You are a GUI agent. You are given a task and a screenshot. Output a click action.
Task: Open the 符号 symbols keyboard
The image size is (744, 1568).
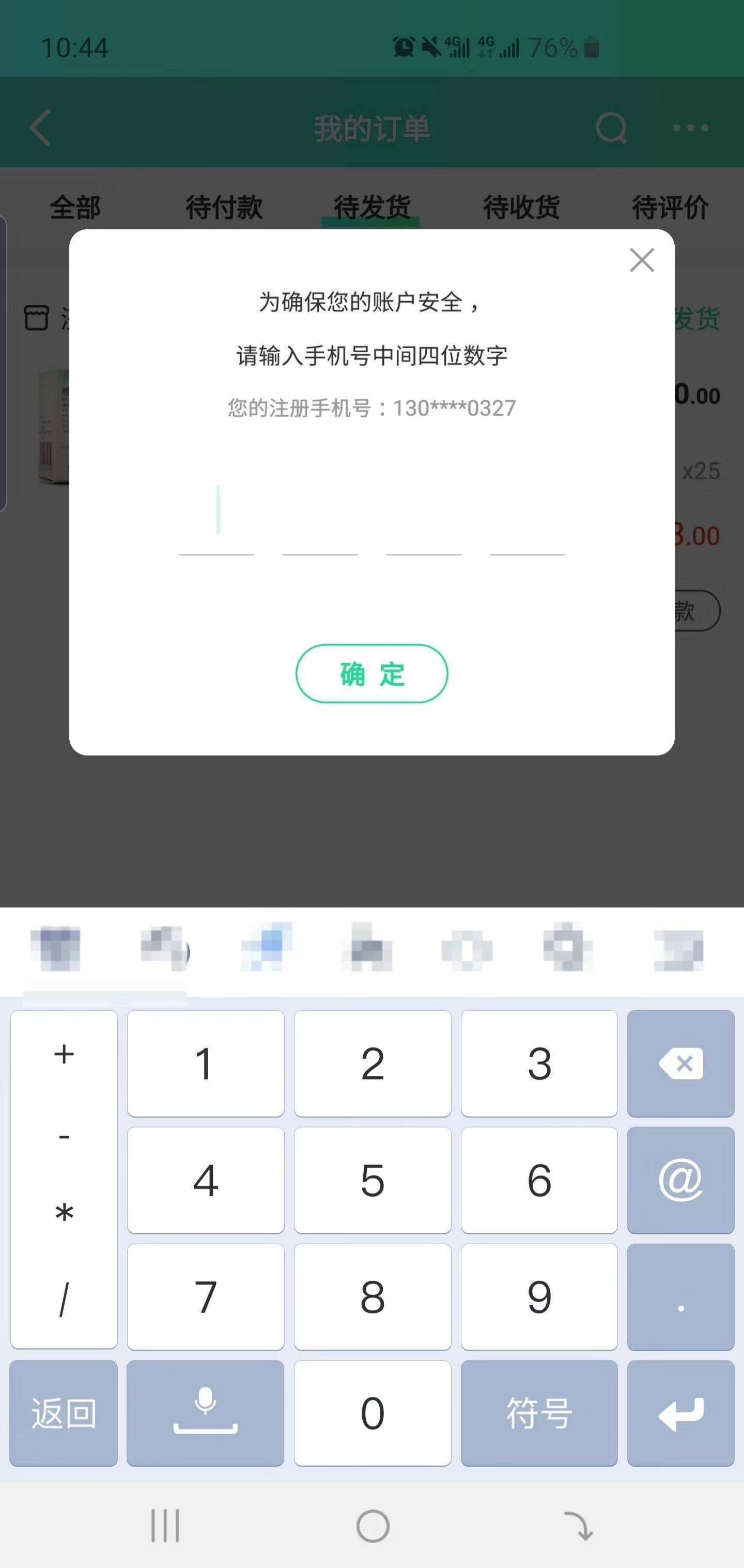point(539,1413)
